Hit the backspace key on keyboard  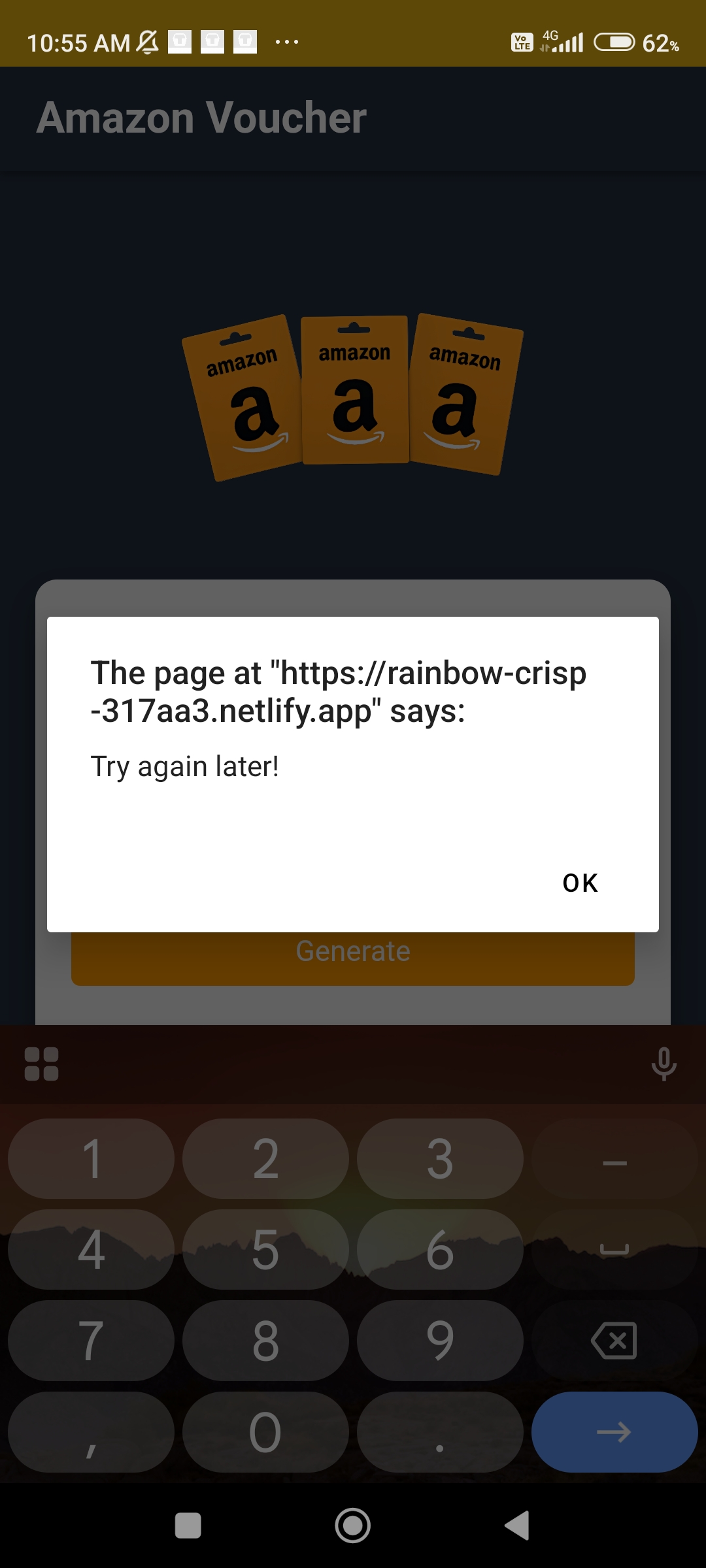click(x=614, y=1341)
